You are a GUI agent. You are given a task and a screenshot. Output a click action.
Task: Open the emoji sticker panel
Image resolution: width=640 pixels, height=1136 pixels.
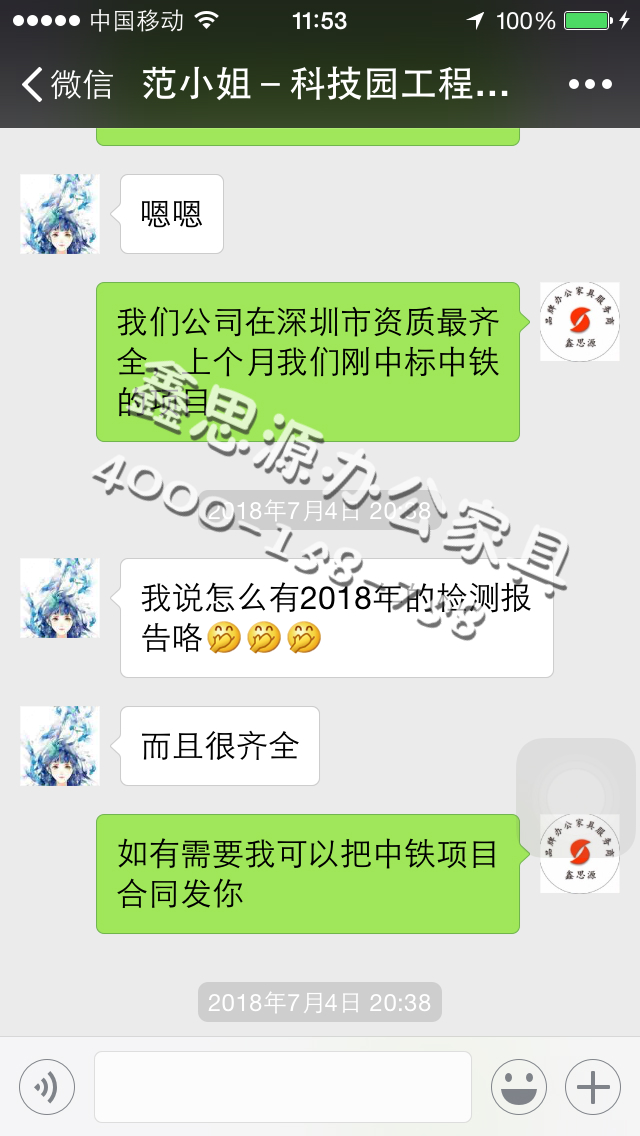(518, 1086)
